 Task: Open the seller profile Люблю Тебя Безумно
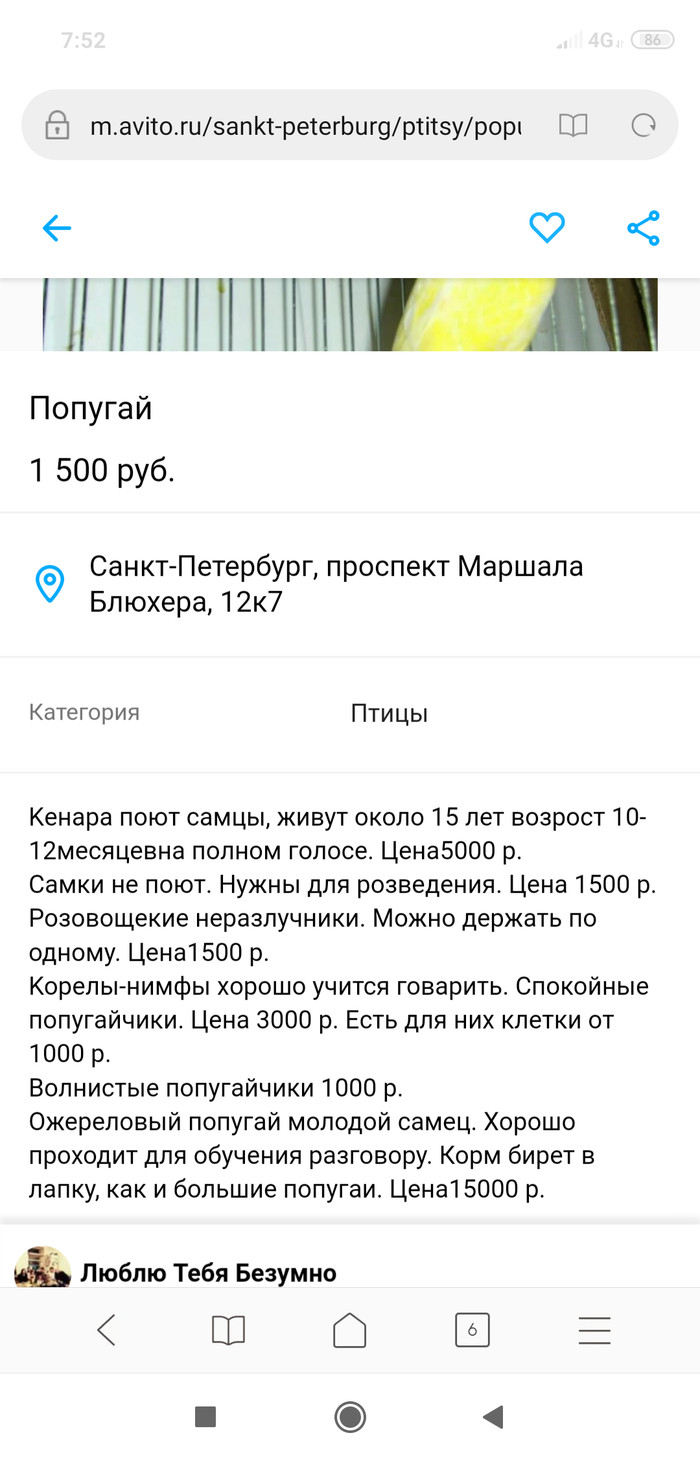pos(208,1272)
